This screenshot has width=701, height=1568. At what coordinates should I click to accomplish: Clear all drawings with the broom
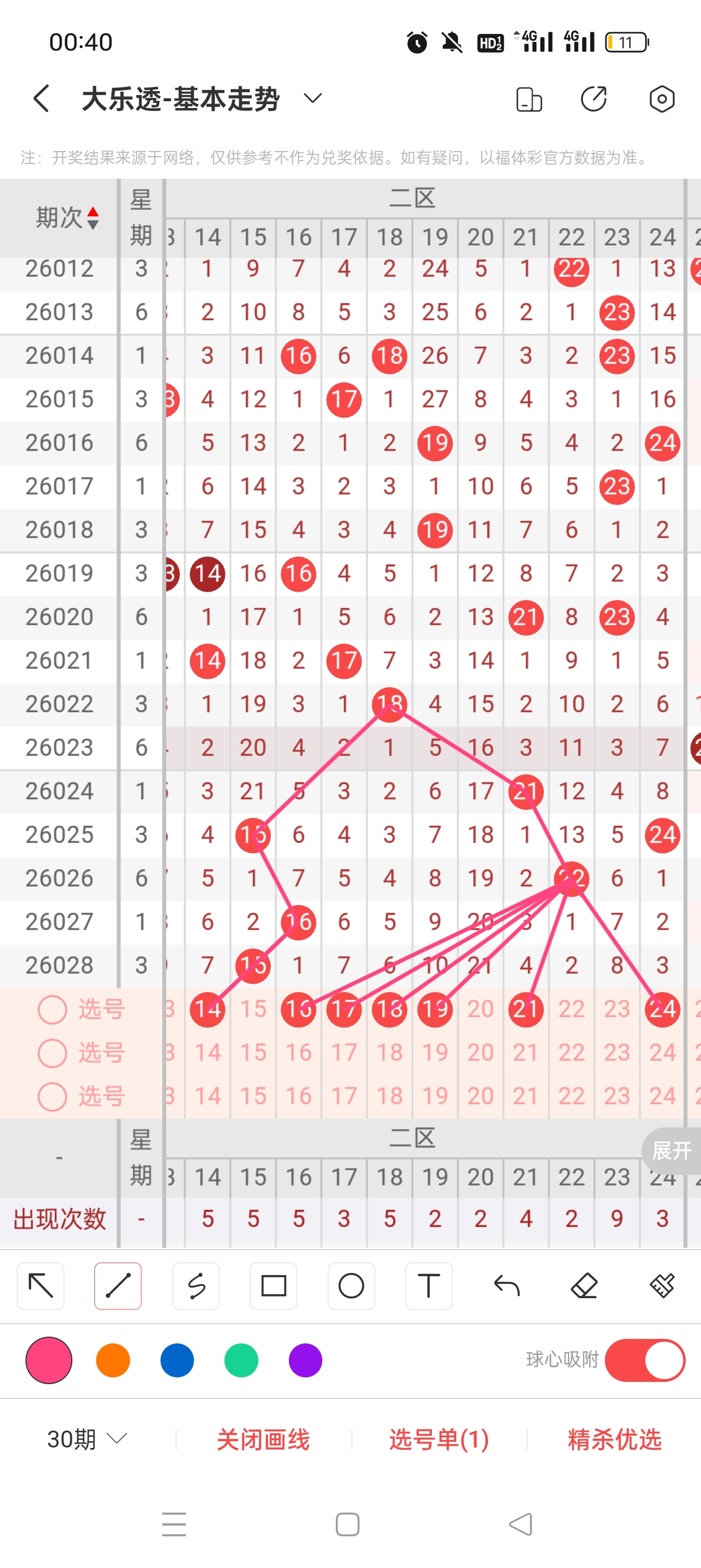[661, 1286]
